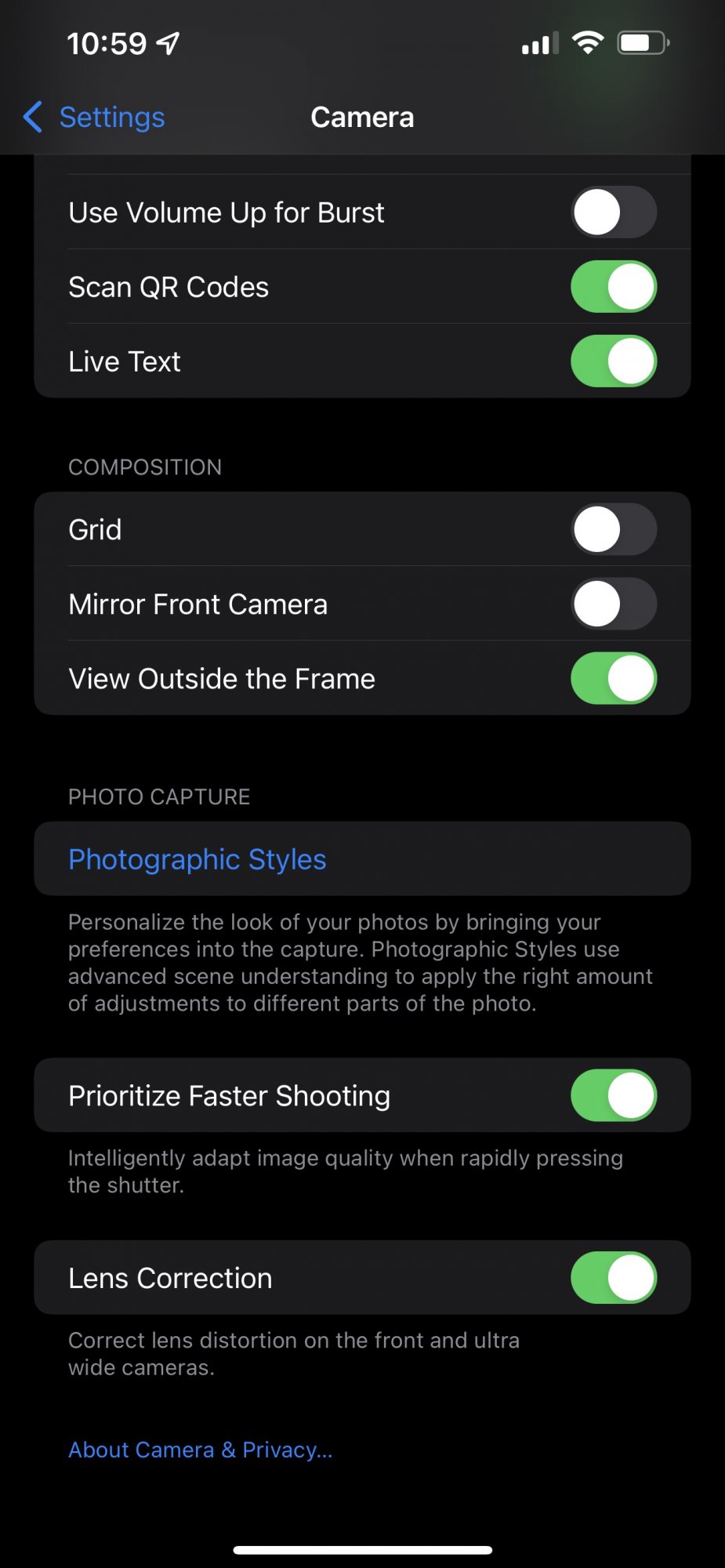Open Photographic Styles
725x1568 pixels.
(362, 858)
